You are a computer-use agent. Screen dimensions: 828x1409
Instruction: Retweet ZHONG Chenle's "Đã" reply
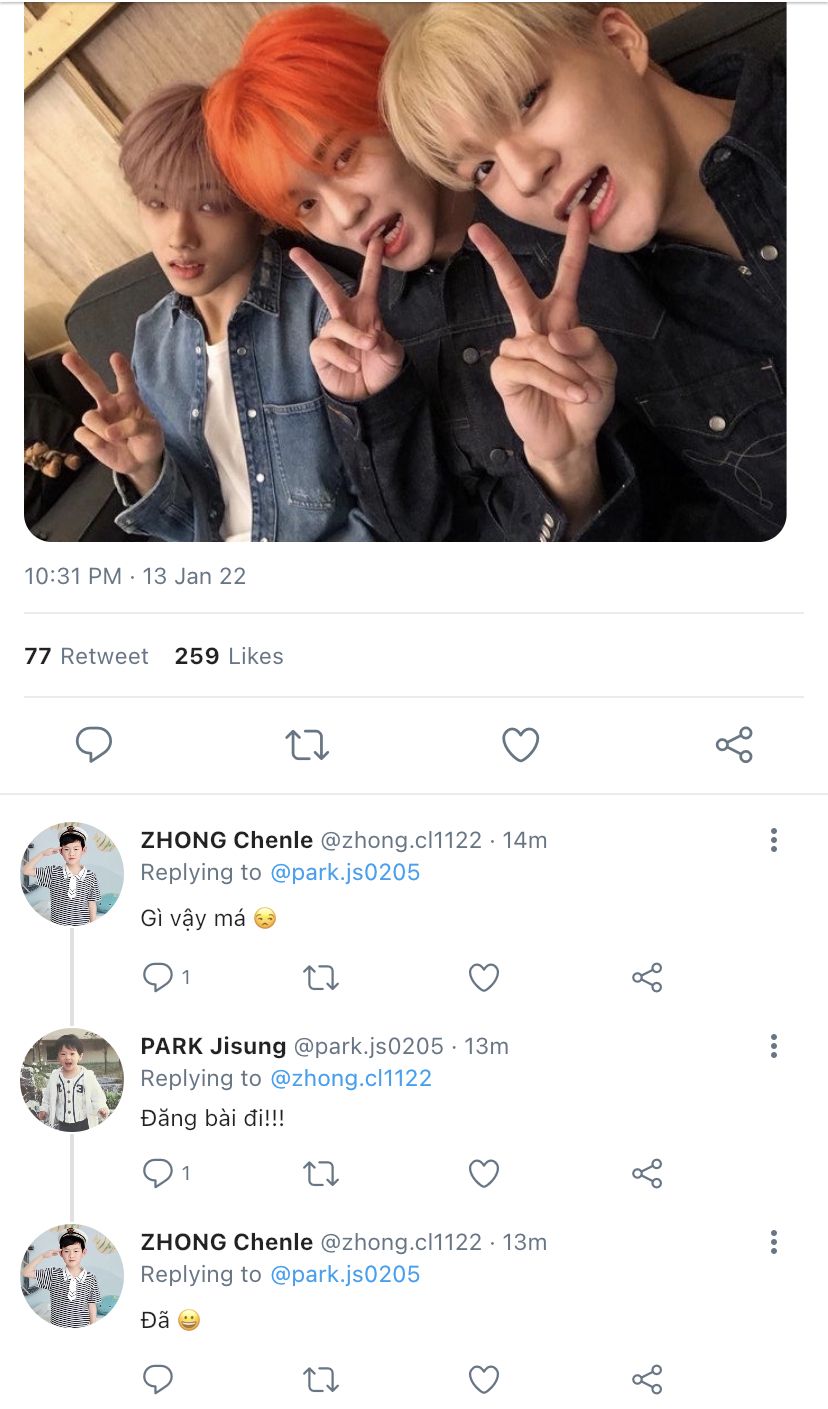[x=321, y=1380]
